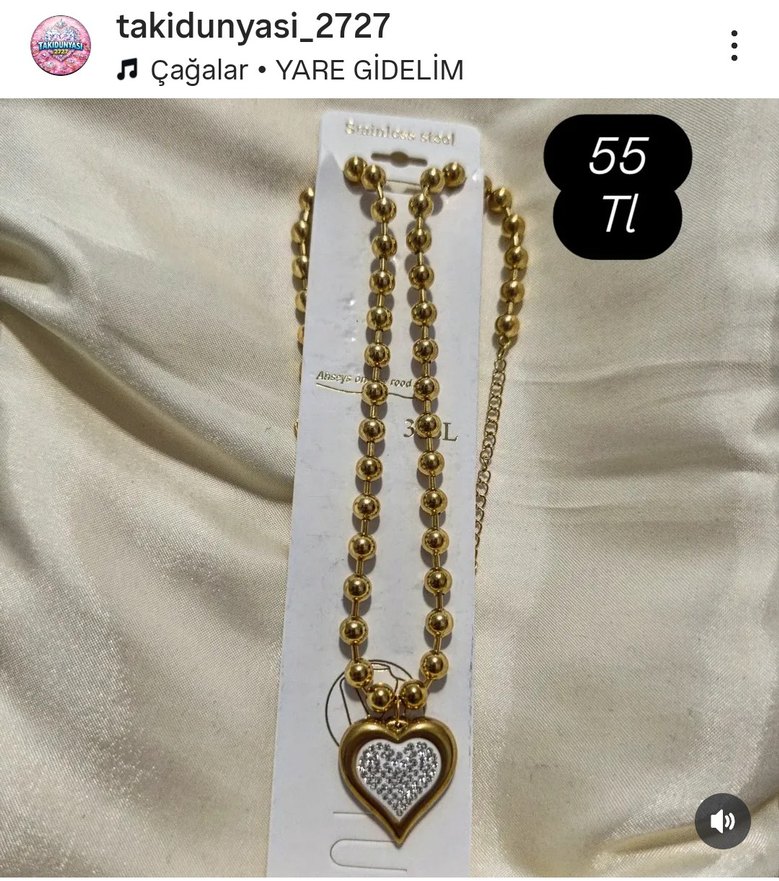Viewport: 779px width, 881px height.
Task: Open the post's three-dot options menu
Action: [x=734, y=45]
